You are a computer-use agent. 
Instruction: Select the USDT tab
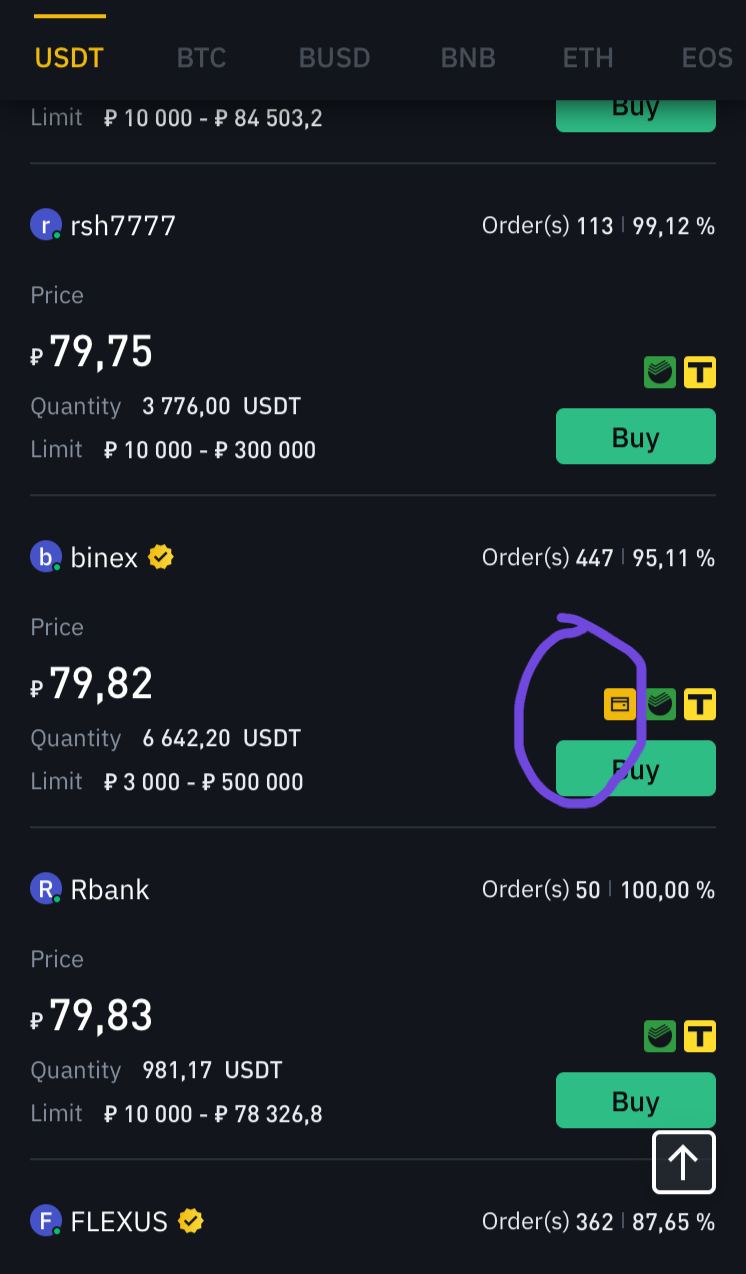coord(69,57)
